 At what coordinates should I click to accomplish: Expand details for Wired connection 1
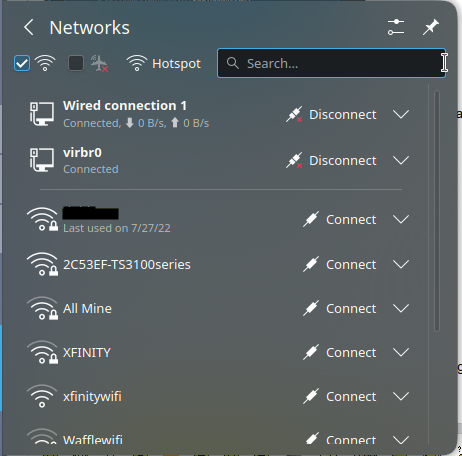pos(401,115)
